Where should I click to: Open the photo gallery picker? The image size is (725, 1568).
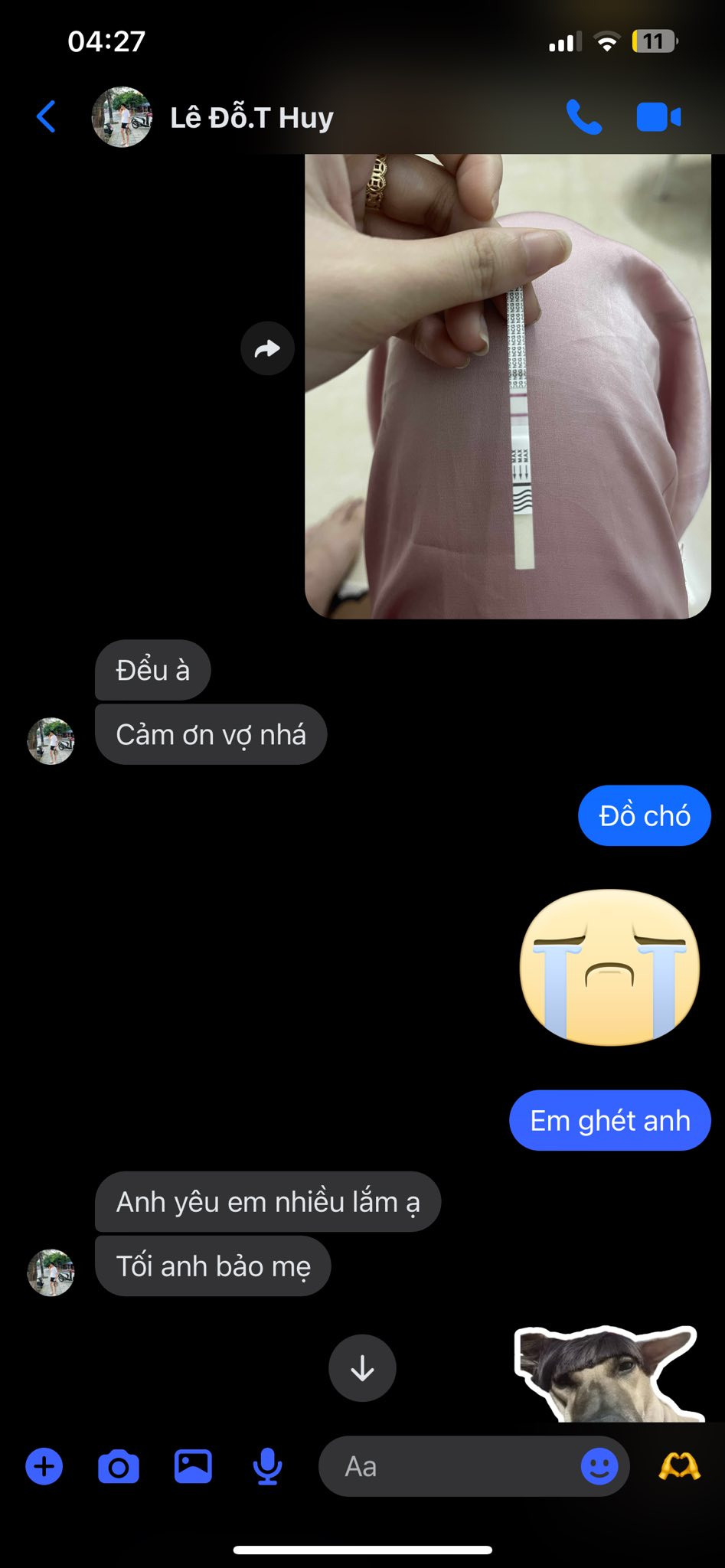click(x=193, y=1467)
